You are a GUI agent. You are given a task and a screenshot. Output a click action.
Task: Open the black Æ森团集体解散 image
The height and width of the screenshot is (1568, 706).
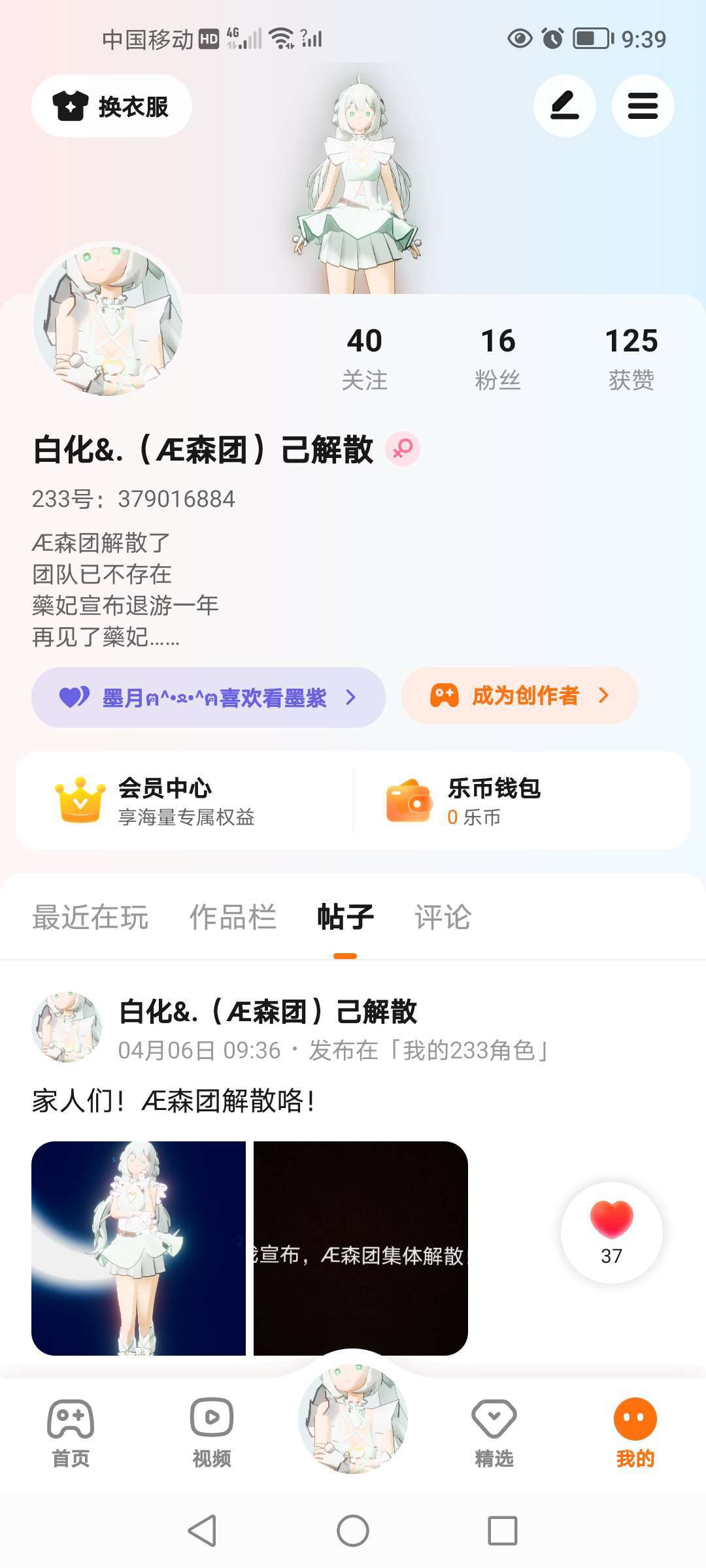pos(361,1248)
